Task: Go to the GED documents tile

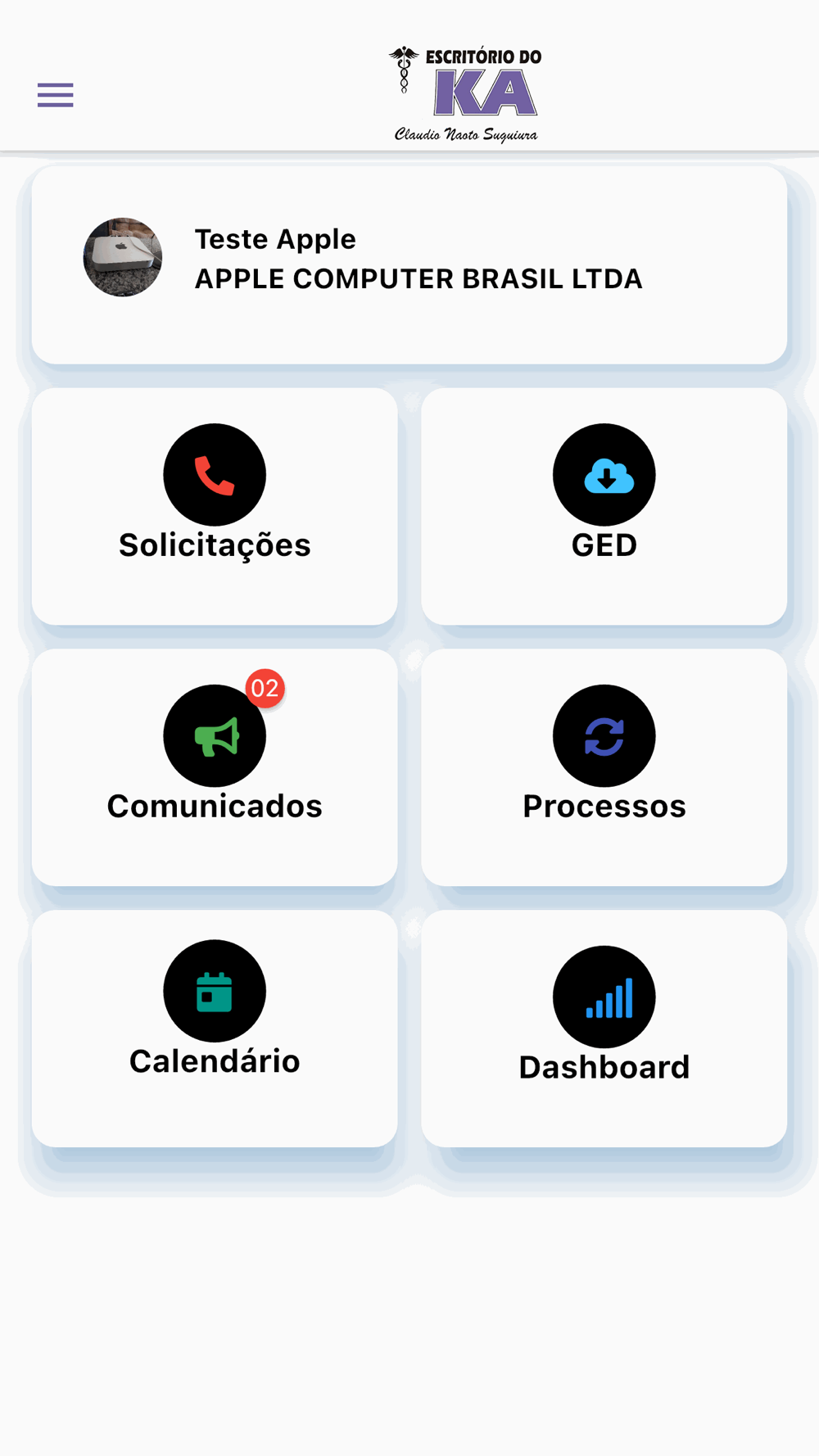Action: (x=604, y=506)
